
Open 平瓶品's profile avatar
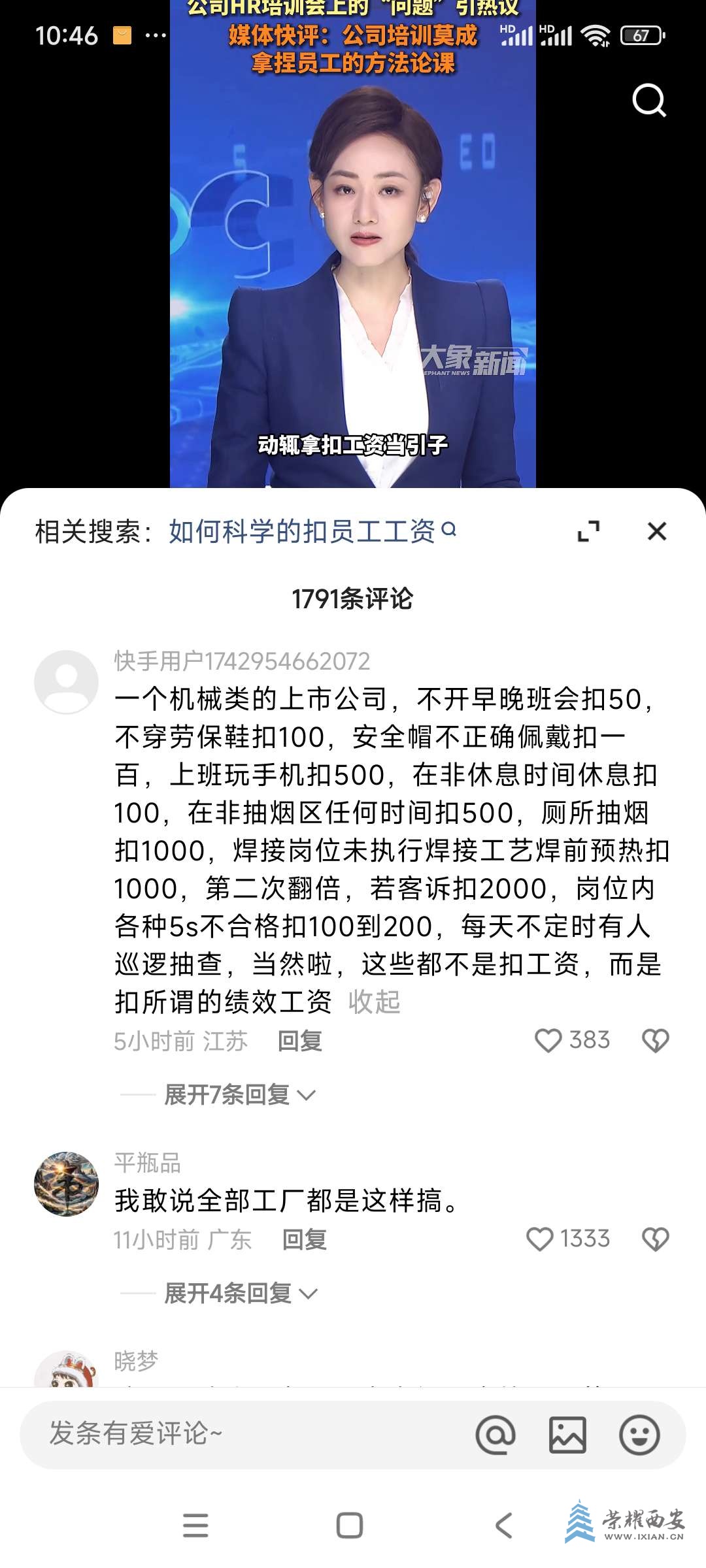tap(66, 1183)
